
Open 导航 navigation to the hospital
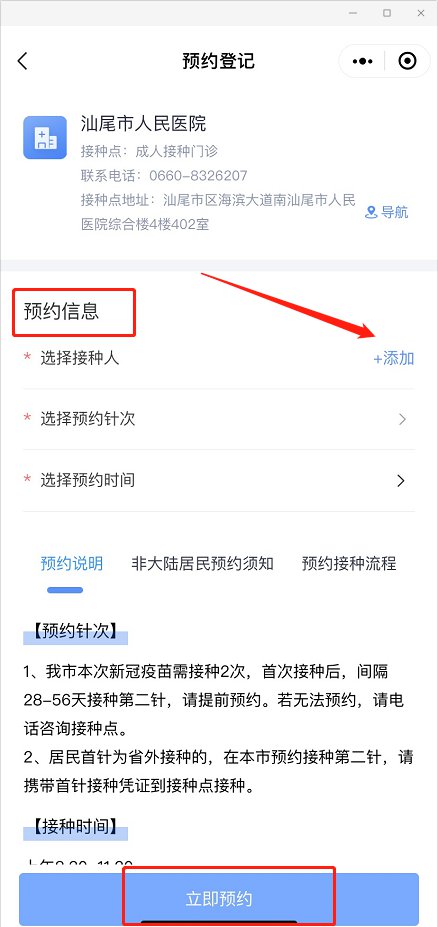click(x=387, y=212)
